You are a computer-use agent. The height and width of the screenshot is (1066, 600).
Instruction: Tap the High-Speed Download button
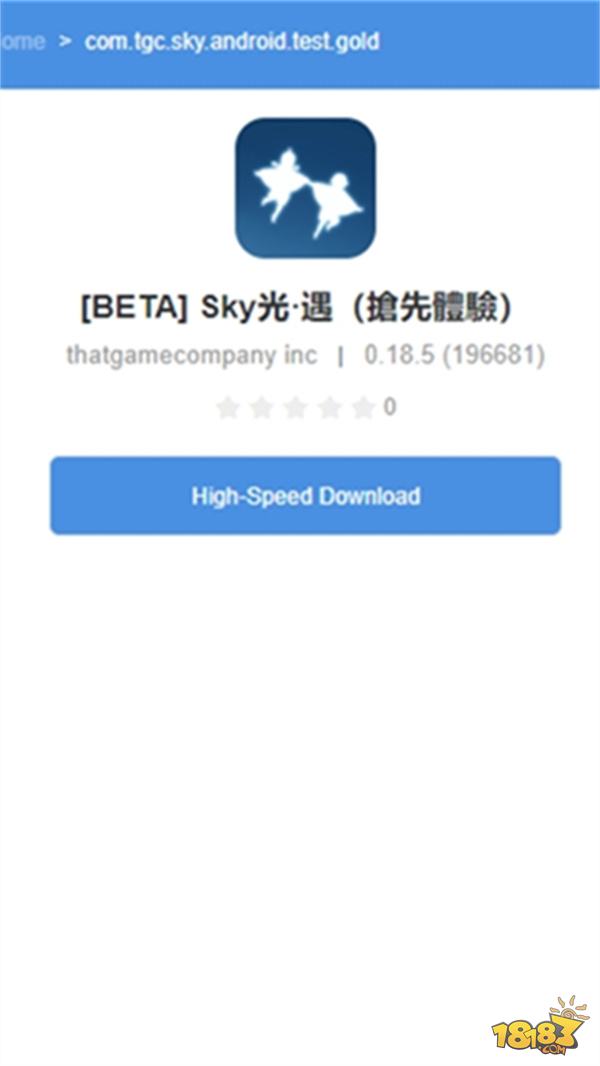(x=305, y=496)
